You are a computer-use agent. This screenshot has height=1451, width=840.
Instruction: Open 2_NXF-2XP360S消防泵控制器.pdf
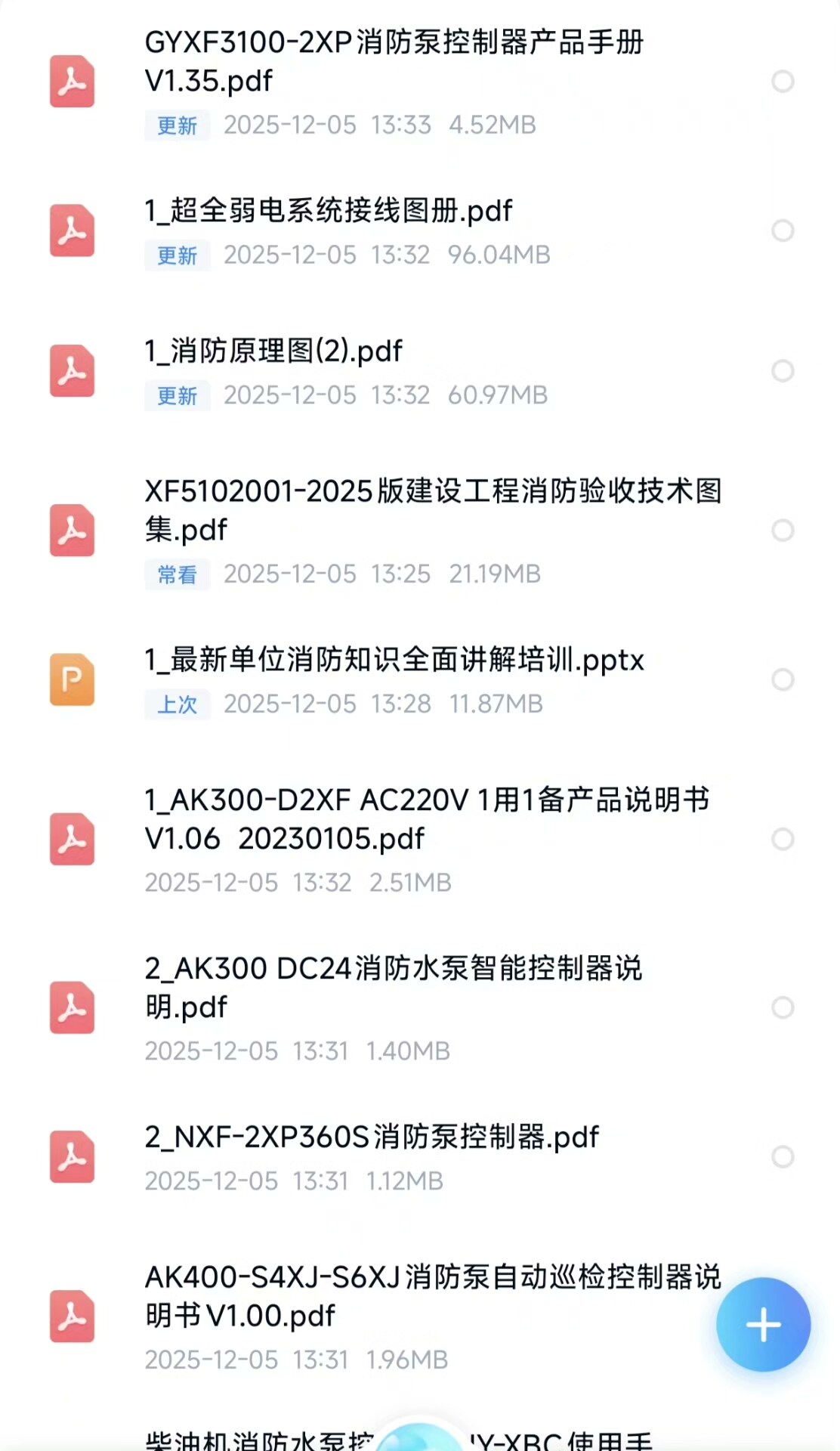coord(372,1137)
